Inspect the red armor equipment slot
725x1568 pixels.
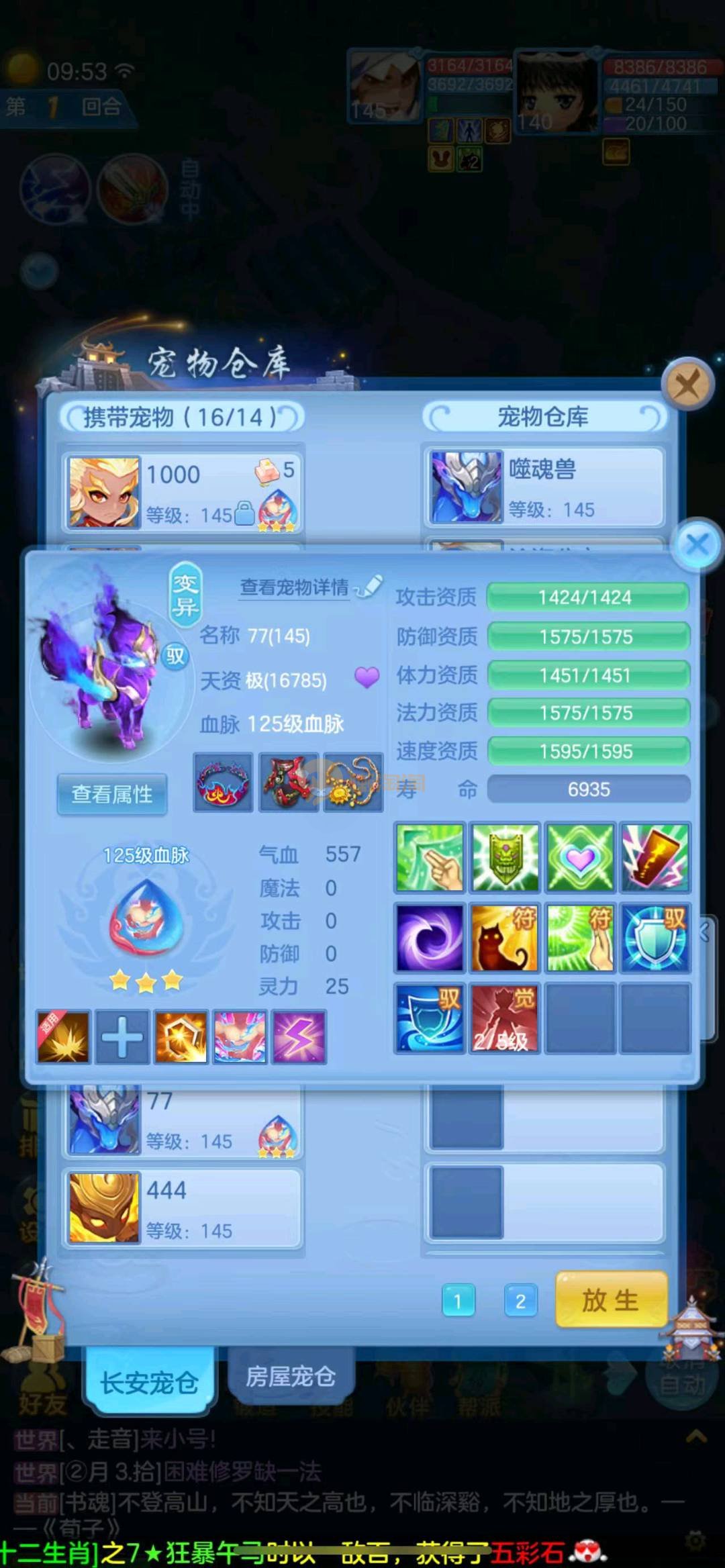(x=289, y=783)
